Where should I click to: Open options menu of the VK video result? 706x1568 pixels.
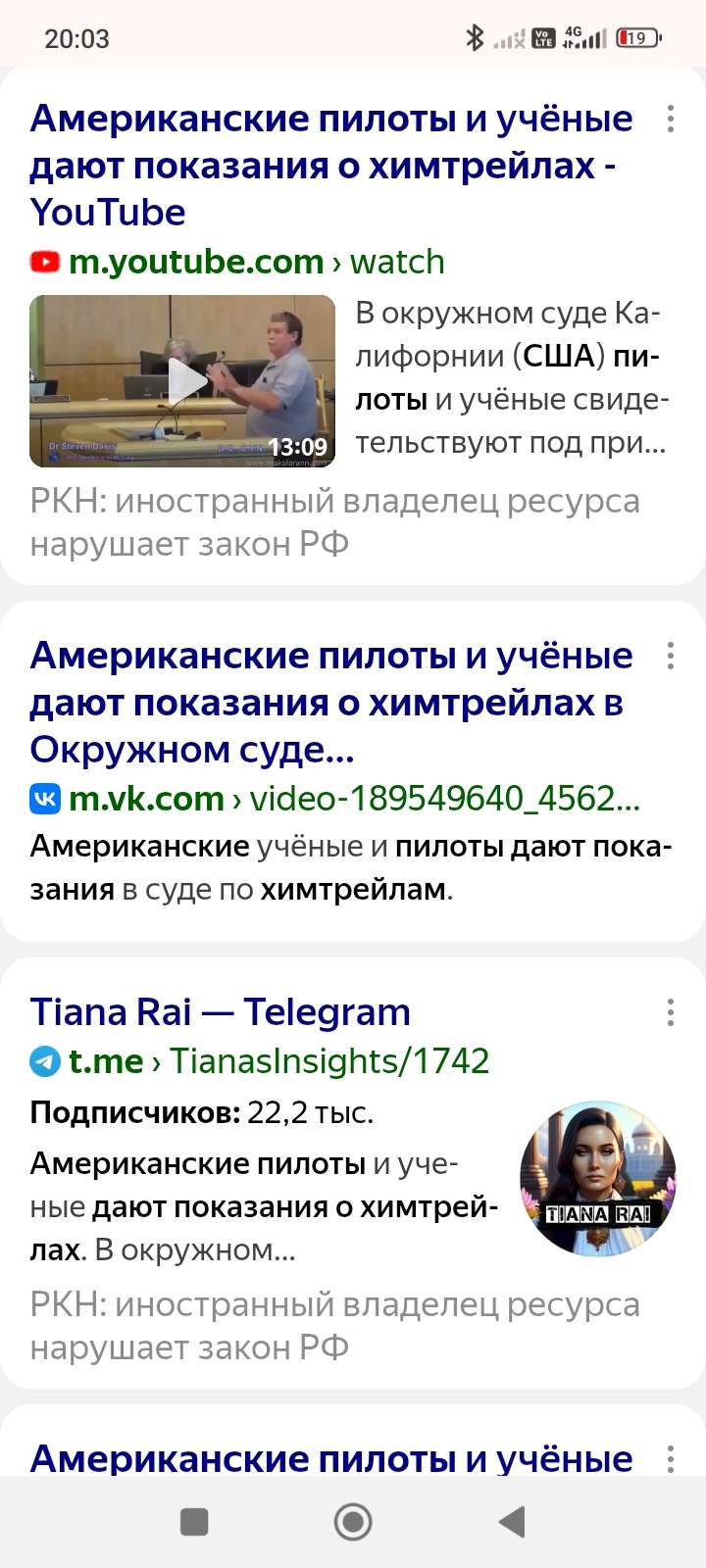671,657
